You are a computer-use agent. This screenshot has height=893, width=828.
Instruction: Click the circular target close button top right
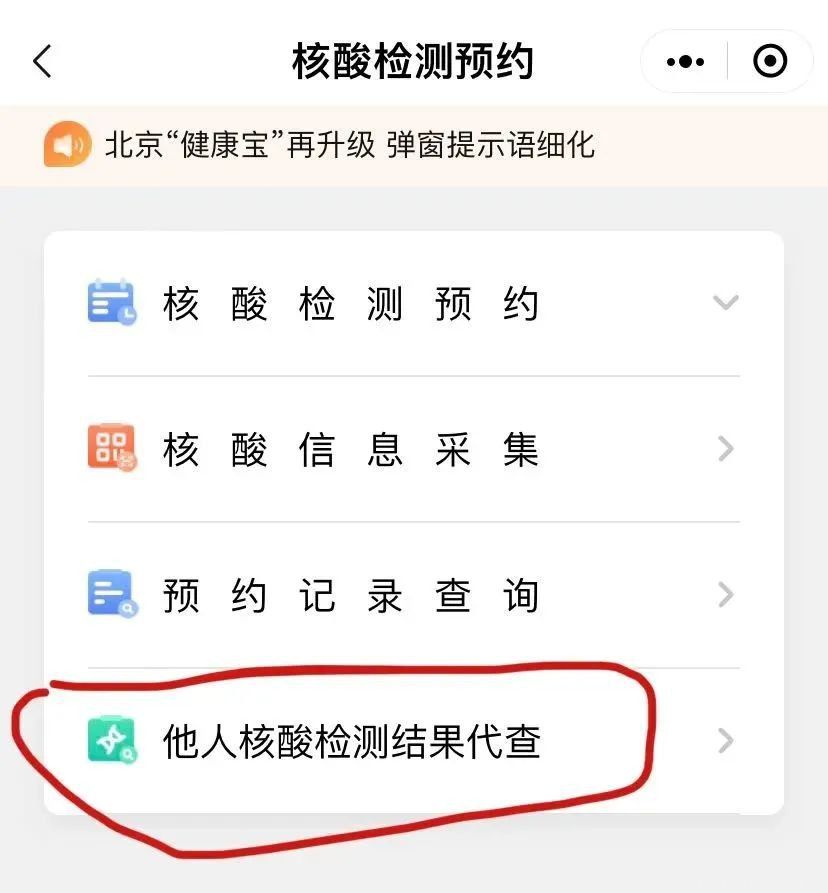pyautogui.click(x=770, y=61)
